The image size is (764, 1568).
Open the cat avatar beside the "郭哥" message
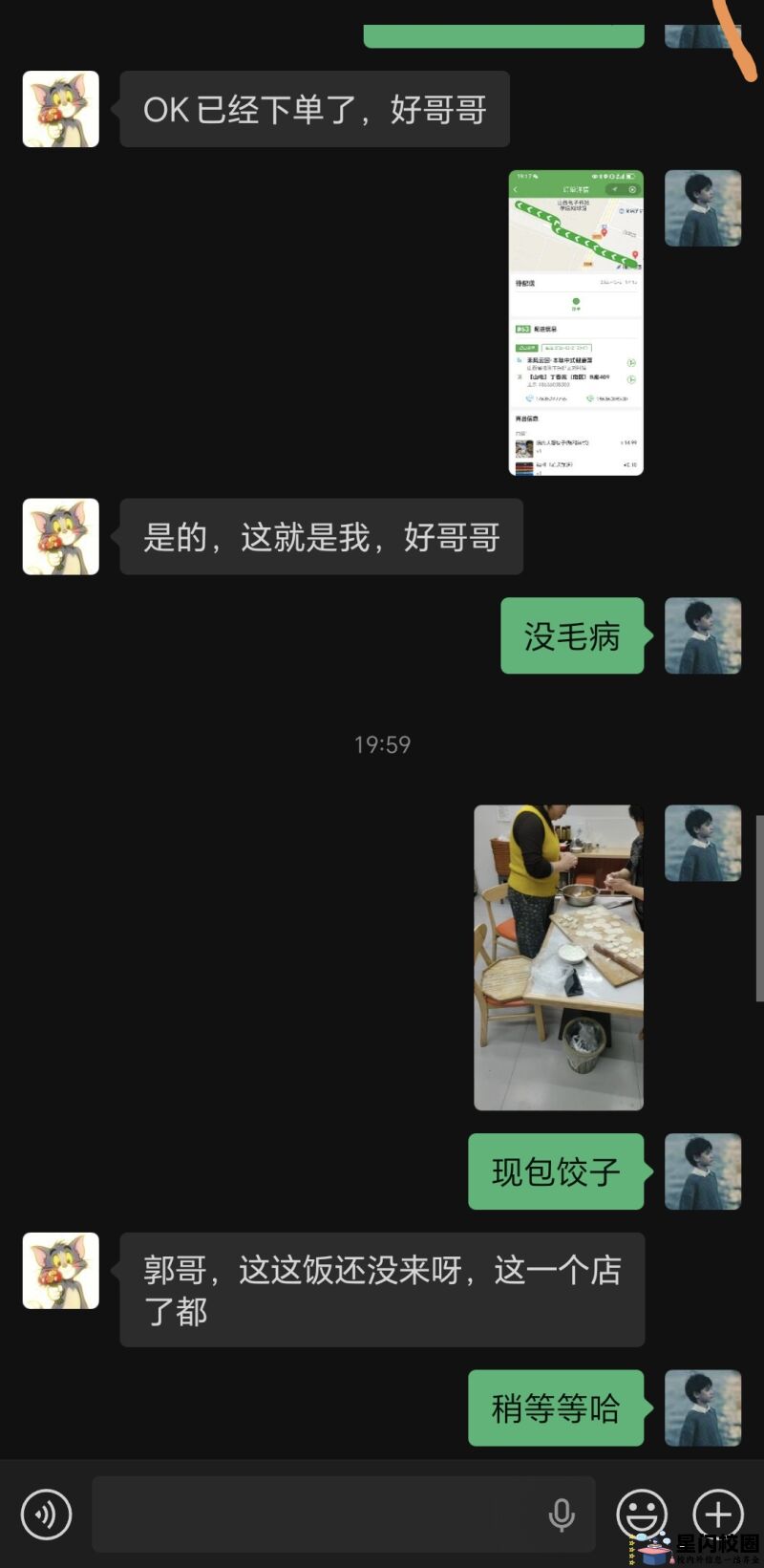point(61,1271)
